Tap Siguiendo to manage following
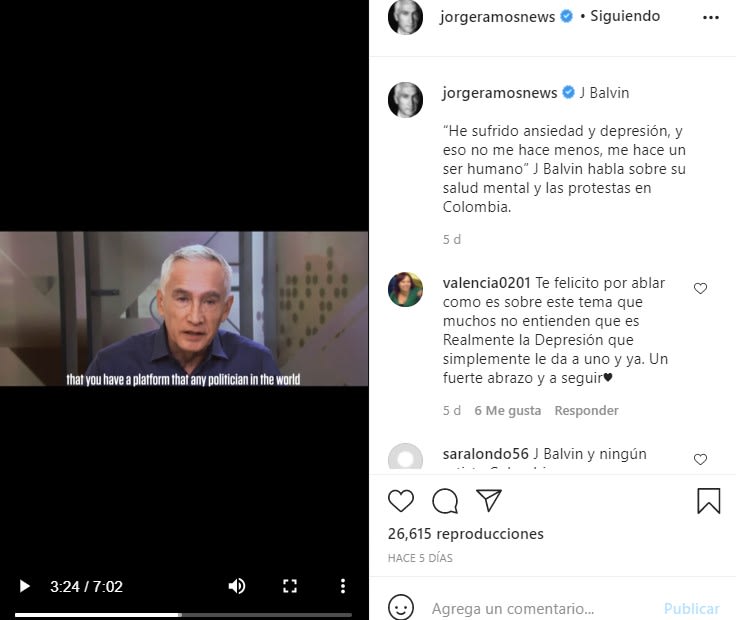 pyautogui.click(x=624, y=17)
